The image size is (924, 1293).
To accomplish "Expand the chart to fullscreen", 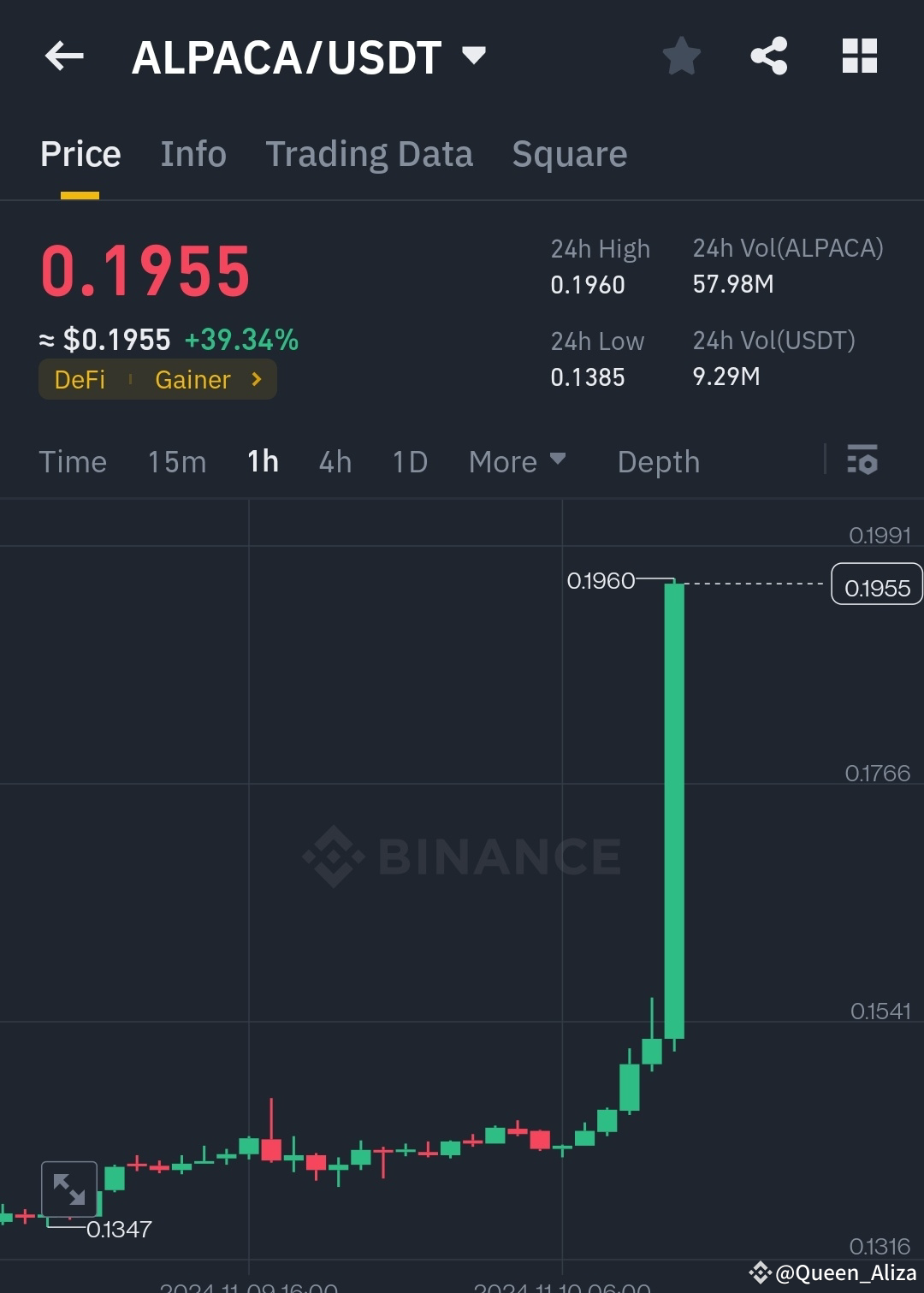I will (71, 1189).
